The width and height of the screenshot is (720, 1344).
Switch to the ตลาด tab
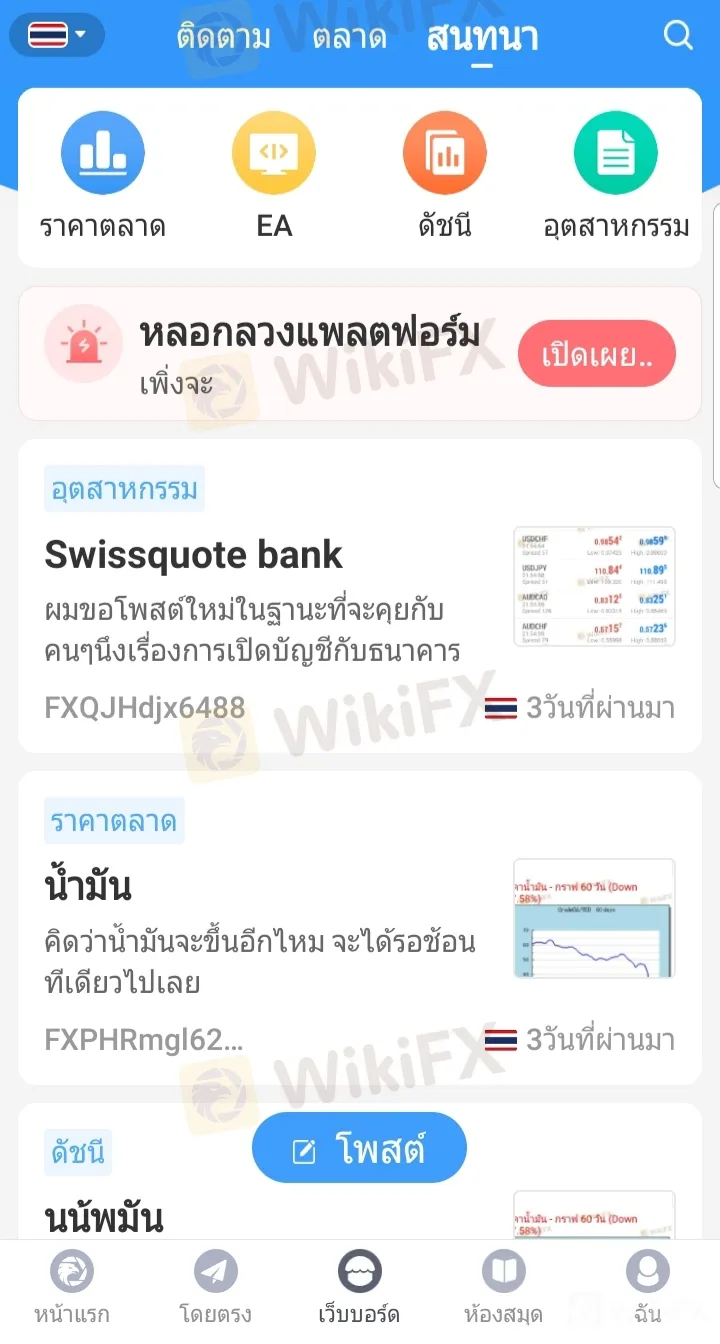(349, 38)
